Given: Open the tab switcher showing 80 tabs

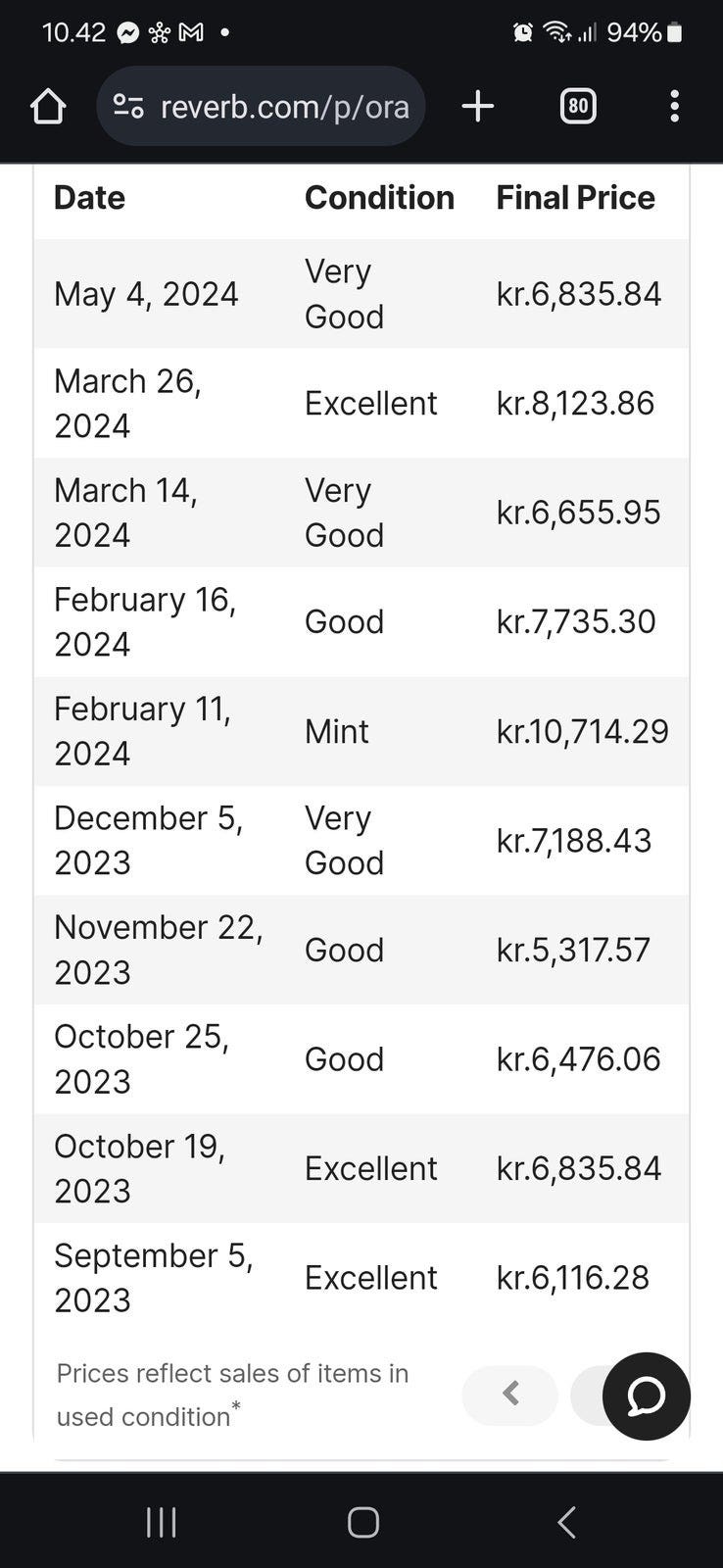Looking at the screenshot, I should pos(578,106).
